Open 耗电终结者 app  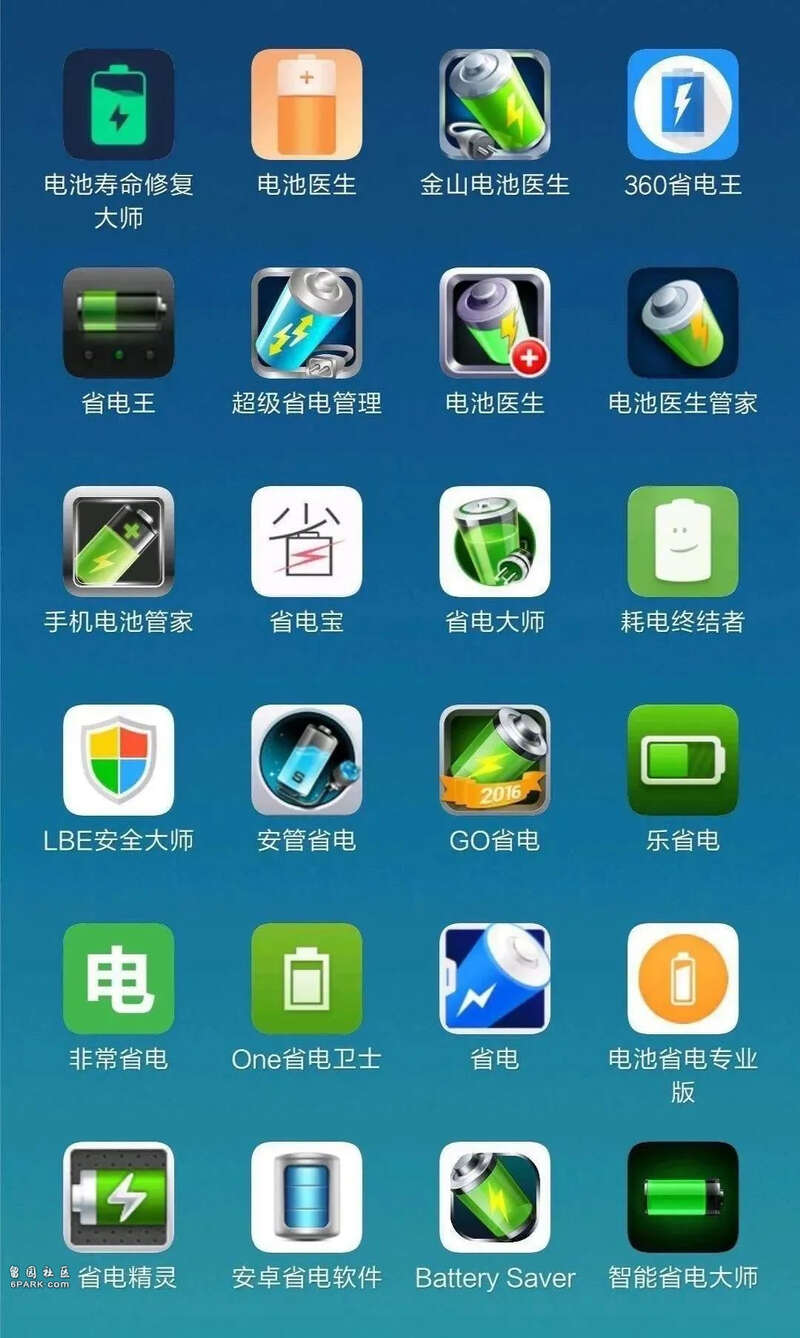tap(682, 541)
